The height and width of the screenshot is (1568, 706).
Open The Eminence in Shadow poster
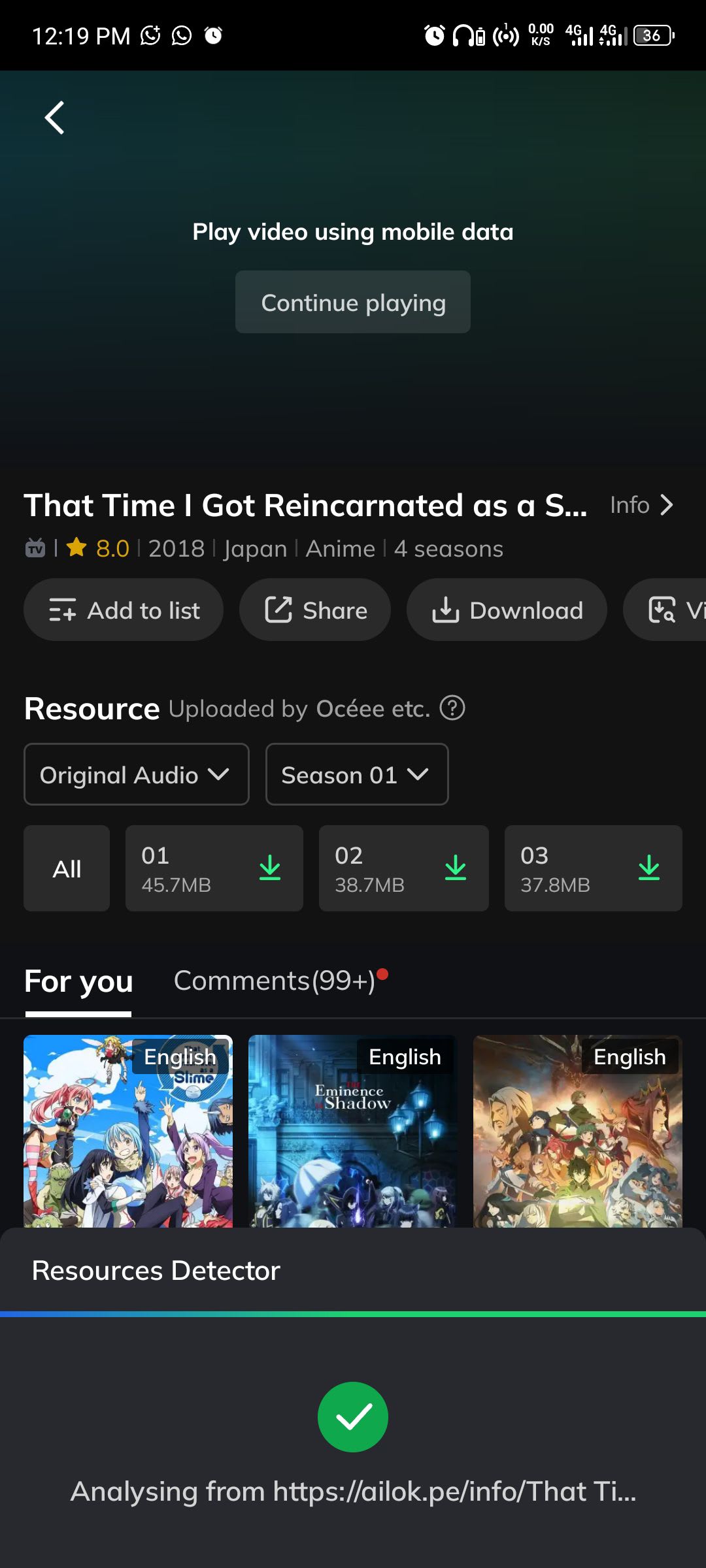point(353,1132)
